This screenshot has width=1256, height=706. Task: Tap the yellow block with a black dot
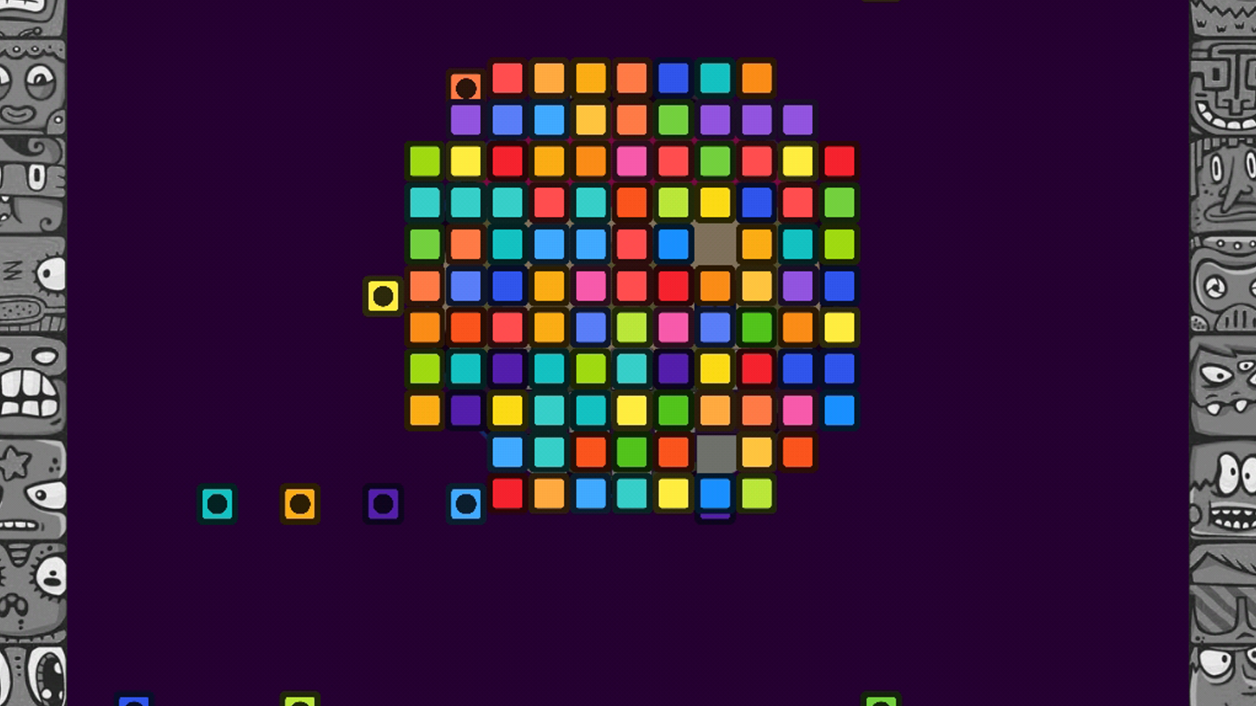pos(383,296)
